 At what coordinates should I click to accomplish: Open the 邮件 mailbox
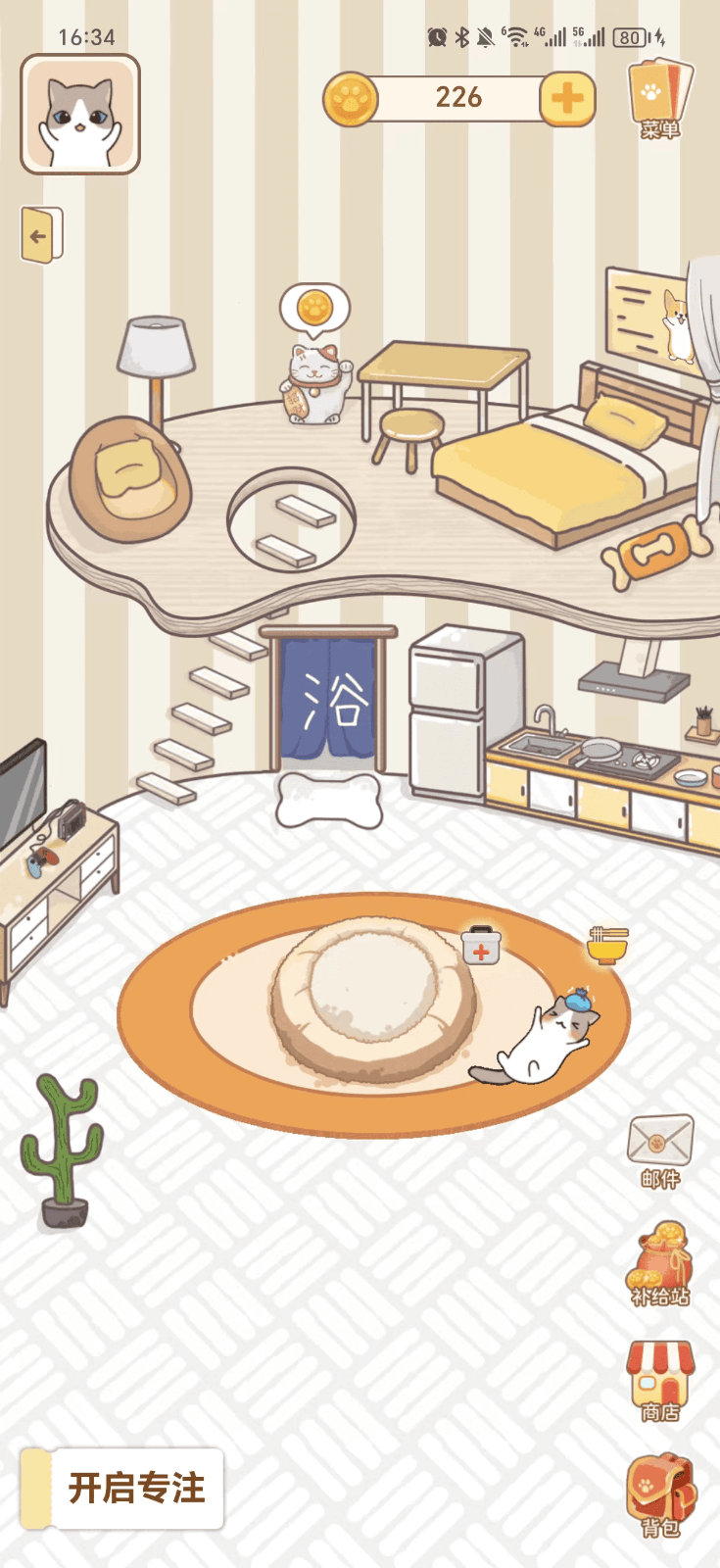pyautogui.click(x=660, y=1149)
